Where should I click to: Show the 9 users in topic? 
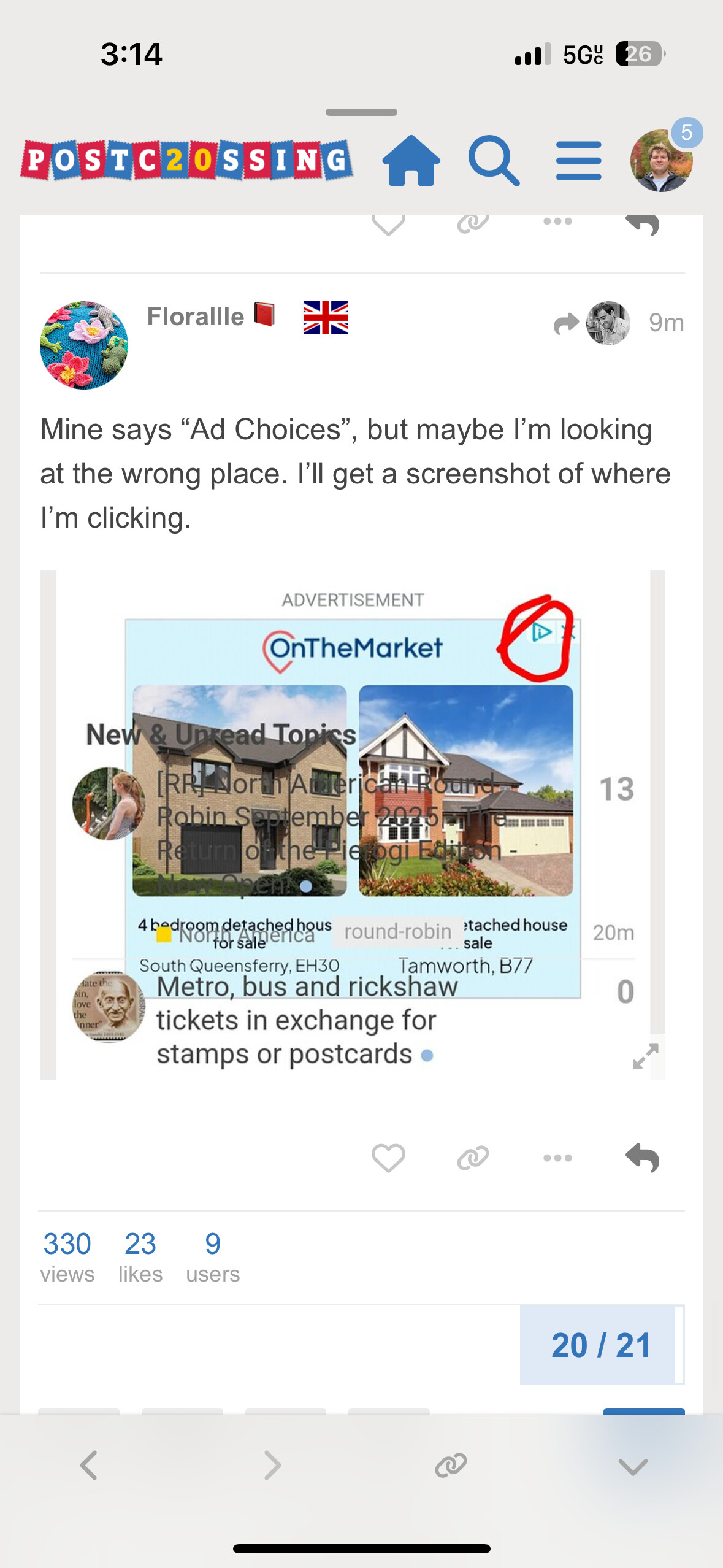(213, 1257)
